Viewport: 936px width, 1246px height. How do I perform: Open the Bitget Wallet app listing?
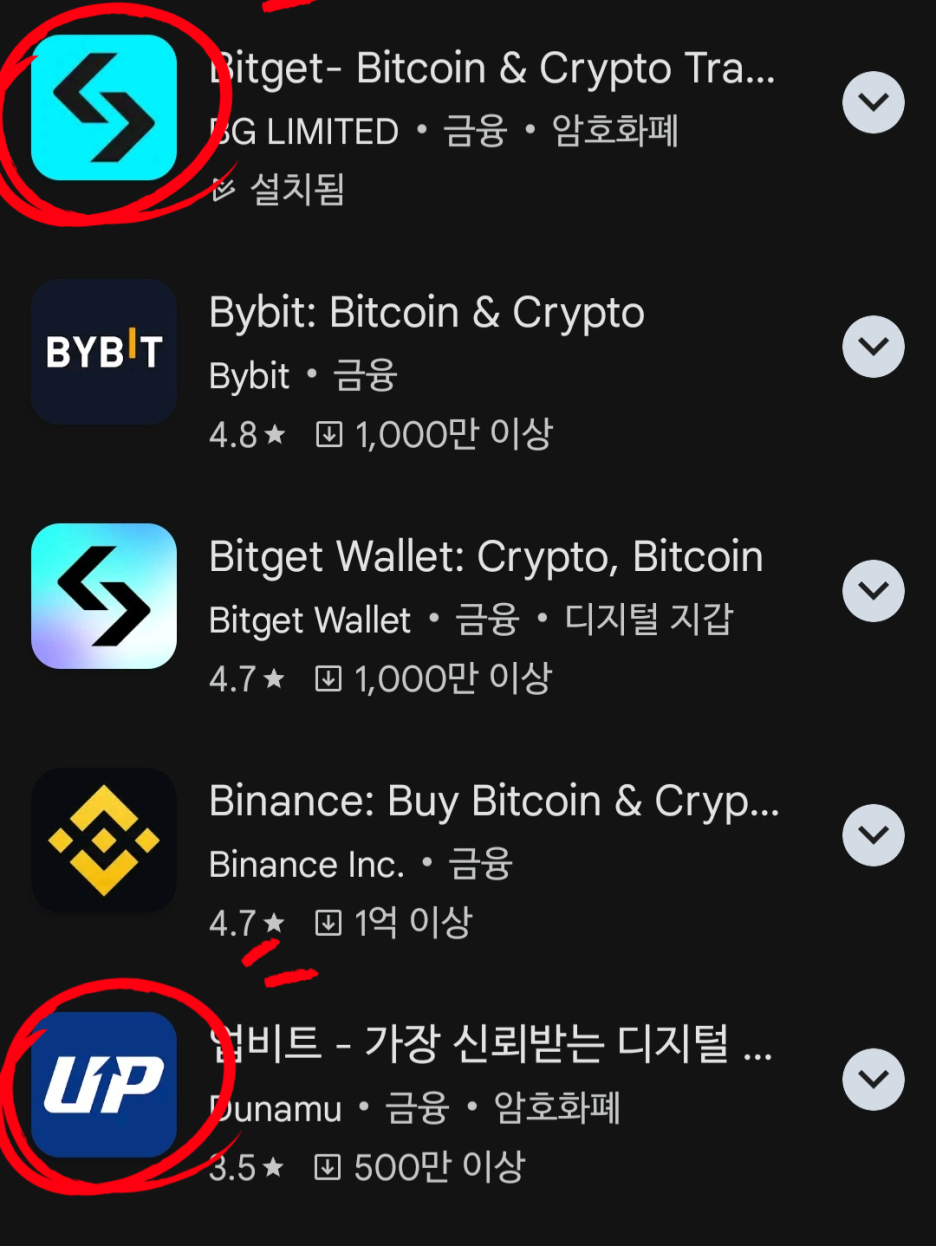point(486,558)
